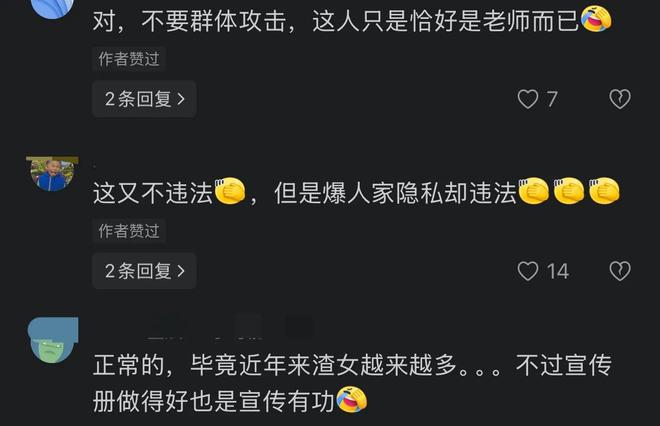Like the comment with 7 likes
Viewport: 660px width, 426px height.
[x=528, y=99]
